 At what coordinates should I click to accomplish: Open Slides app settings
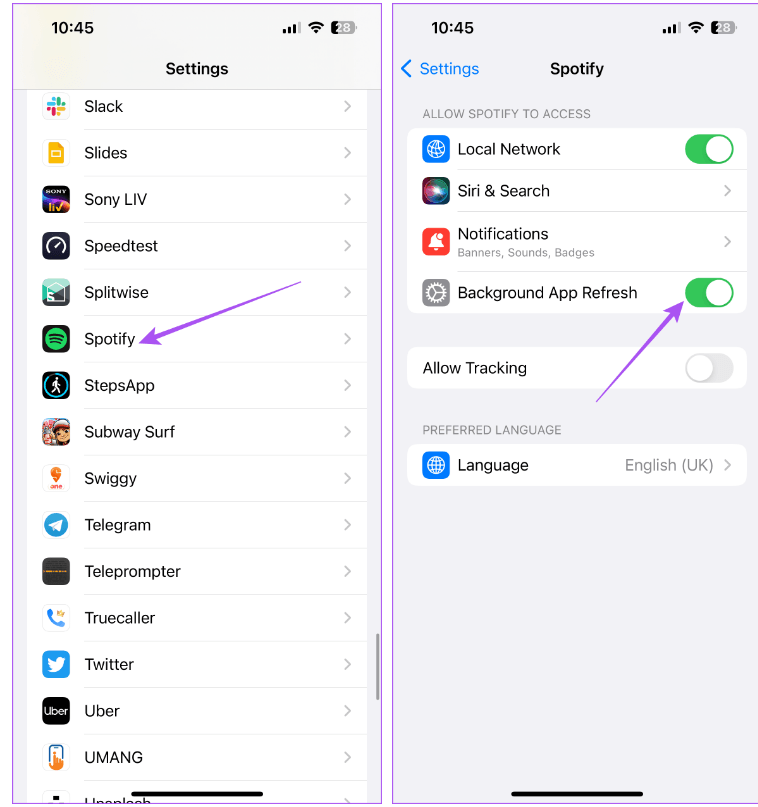[x=196, y=153]
